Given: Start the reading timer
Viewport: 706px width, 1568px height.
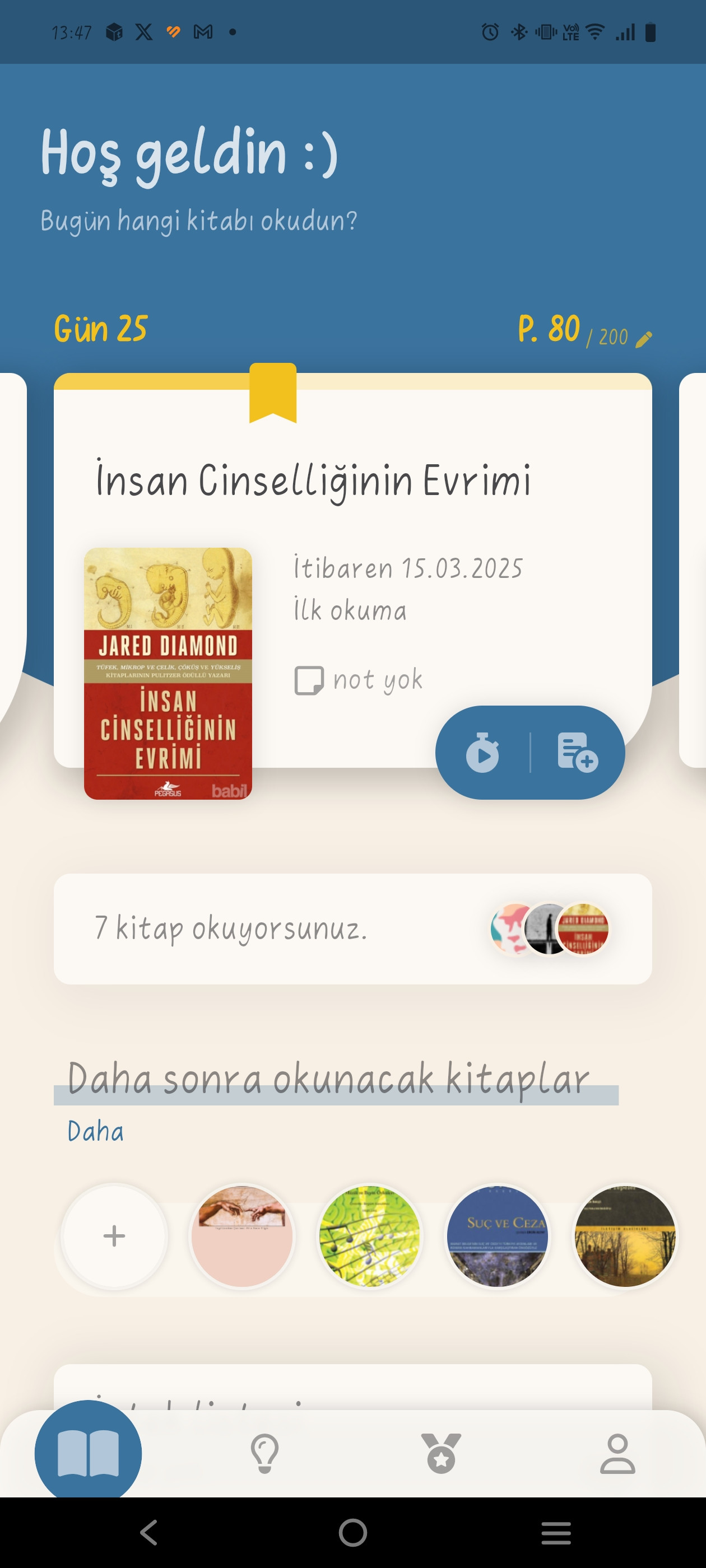Looking at the screenshot, I should click(x=482, y=753).
